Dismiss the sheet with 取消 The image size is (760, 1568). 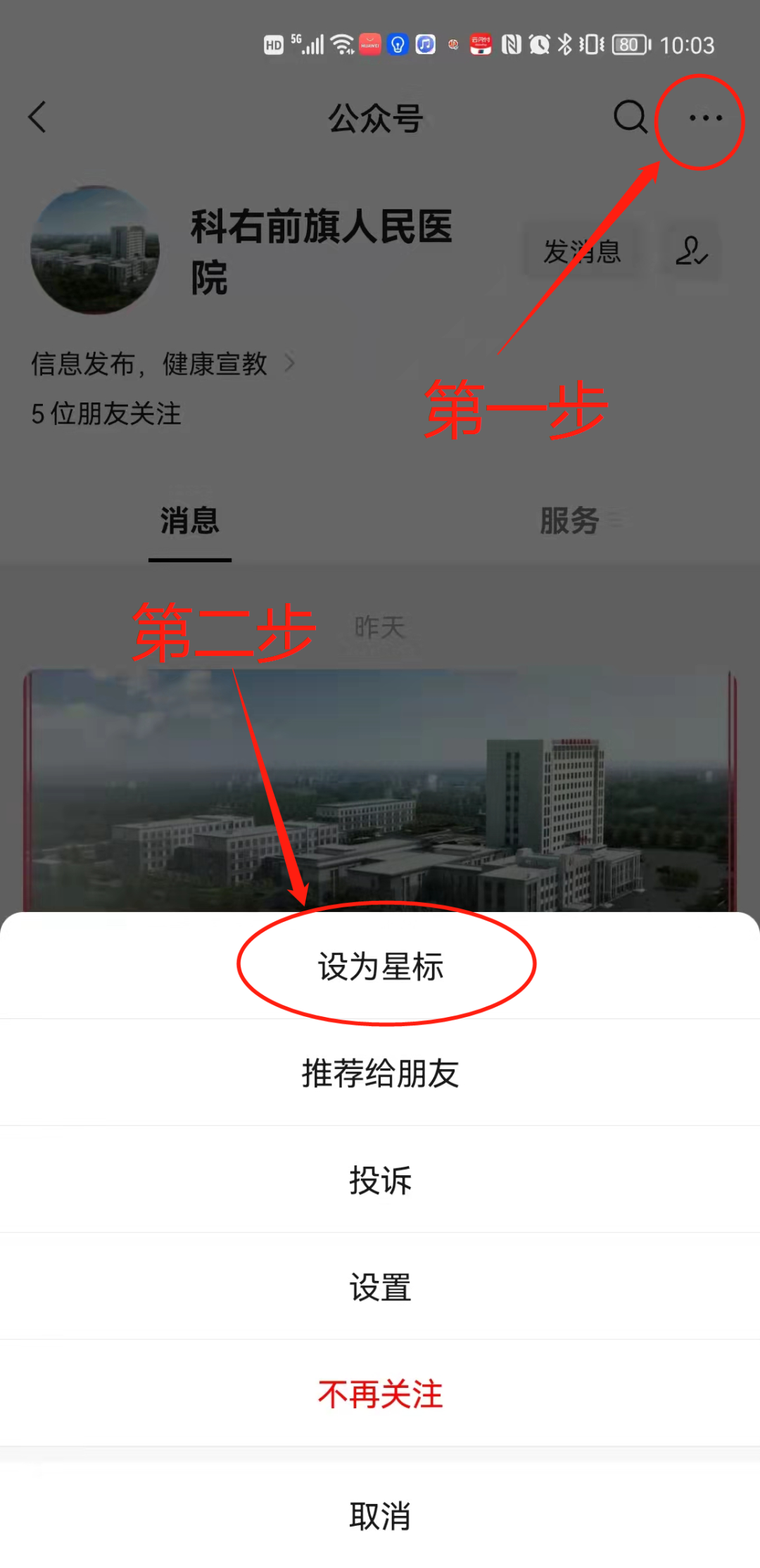click(380, 1515)
